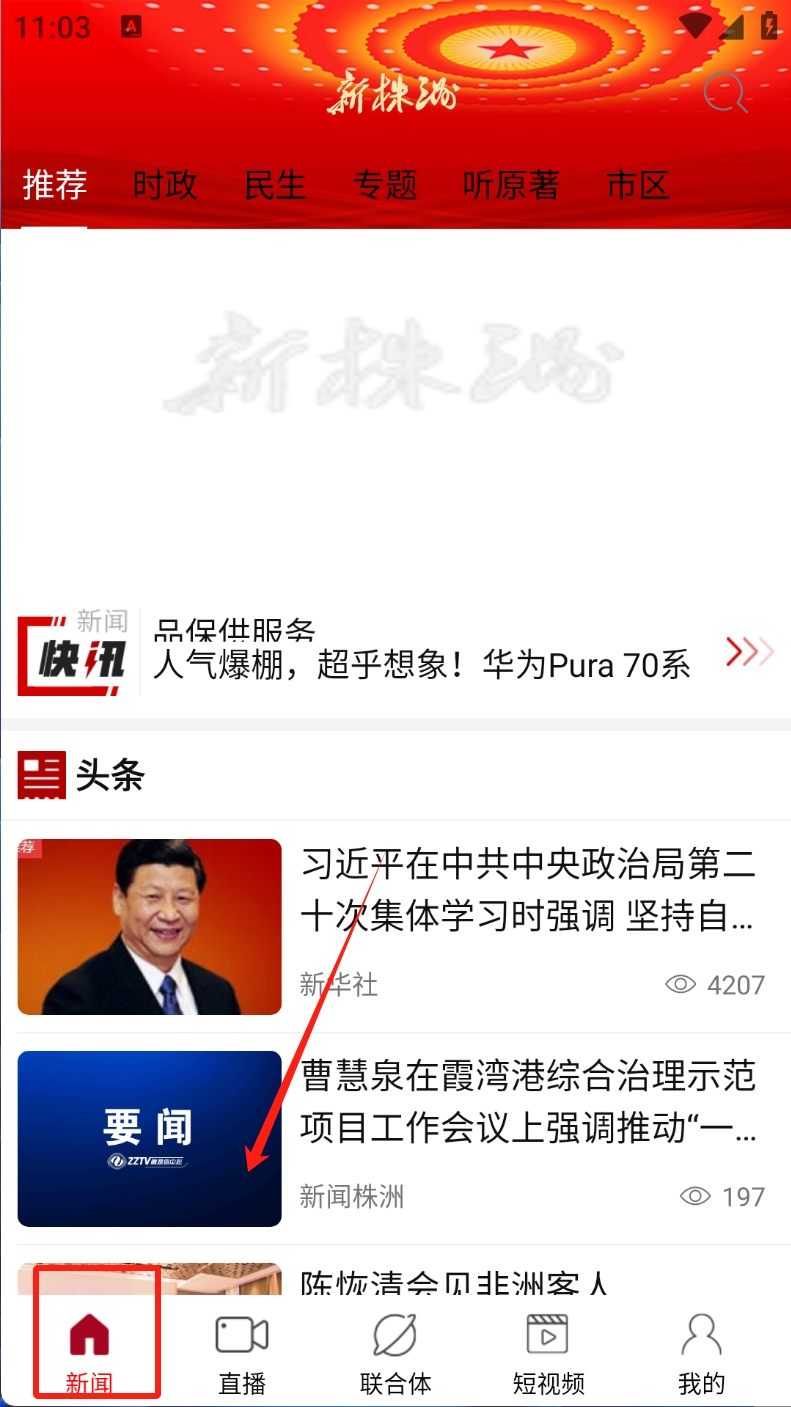791x1407 pixels.
Task: Go to the 新闻 bottom tab
Action: coord(89,1352)
